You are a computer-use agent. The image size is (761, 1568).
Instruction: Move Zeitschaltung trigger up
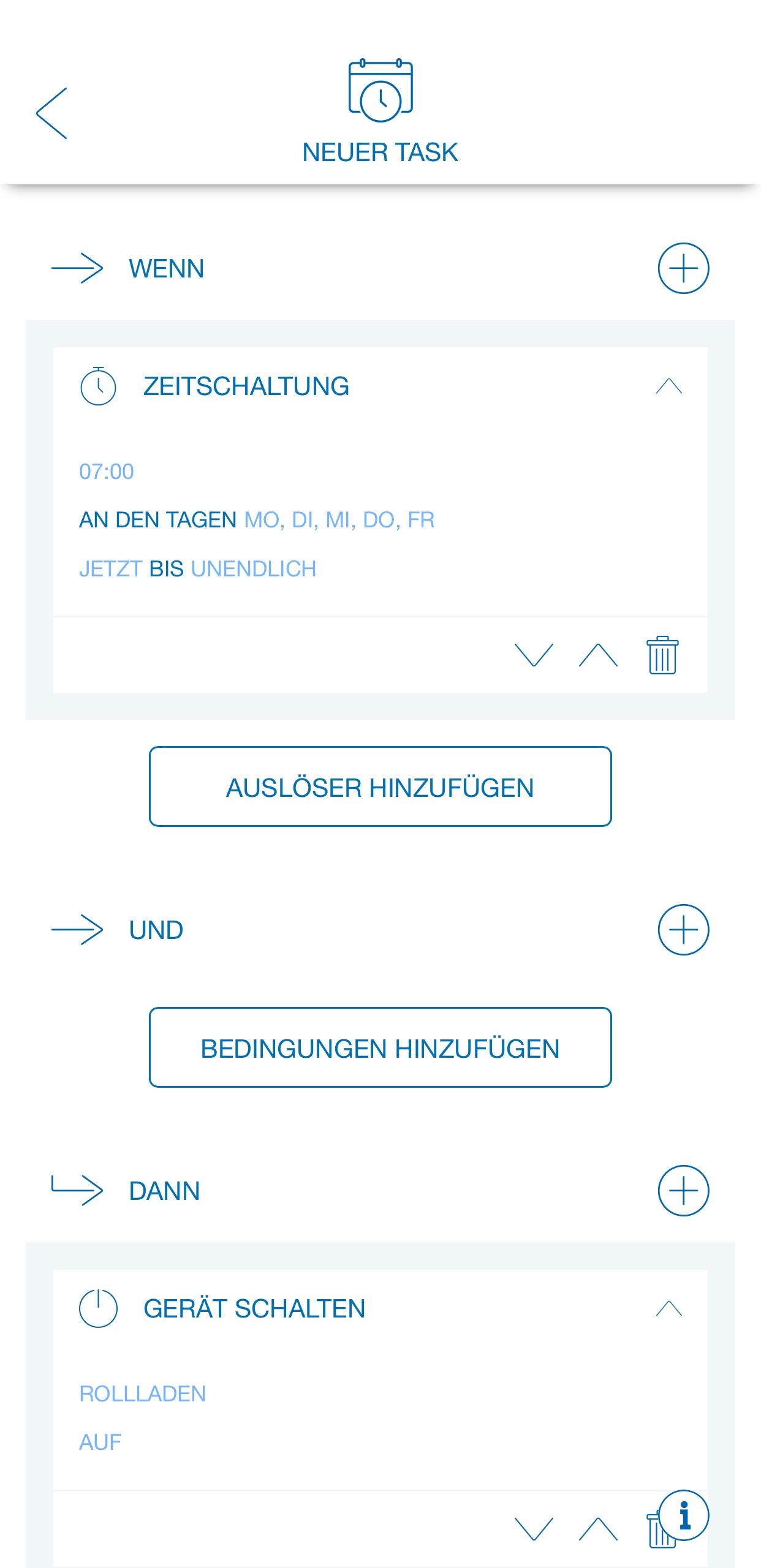598,655
